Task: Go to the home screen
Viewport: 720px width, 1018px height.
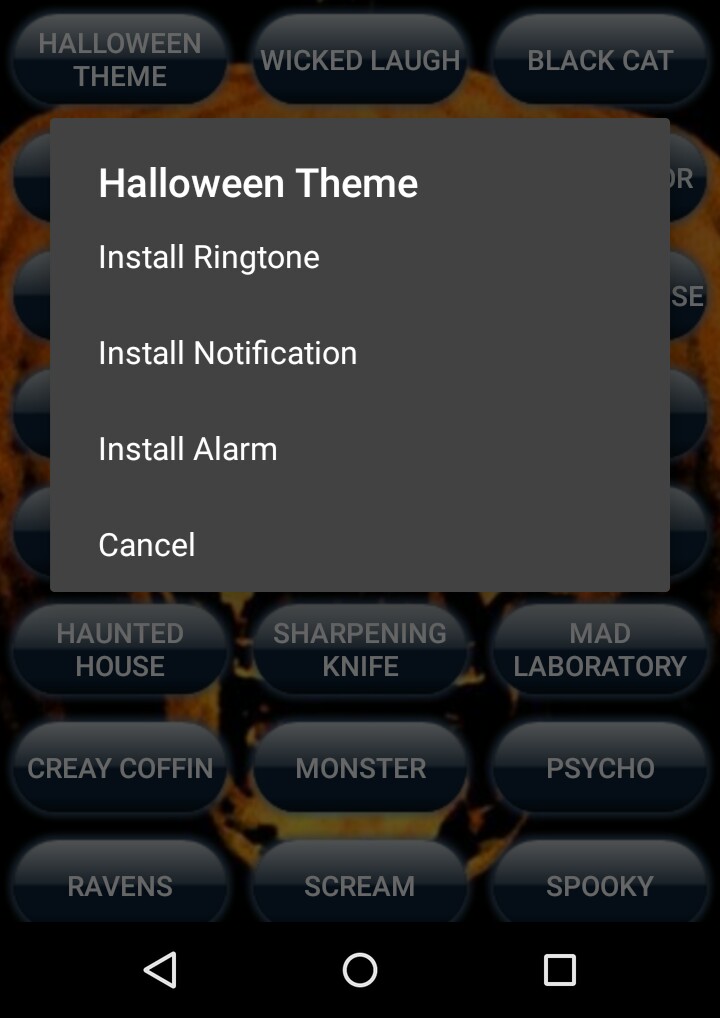Action: [x=360, y=969]
